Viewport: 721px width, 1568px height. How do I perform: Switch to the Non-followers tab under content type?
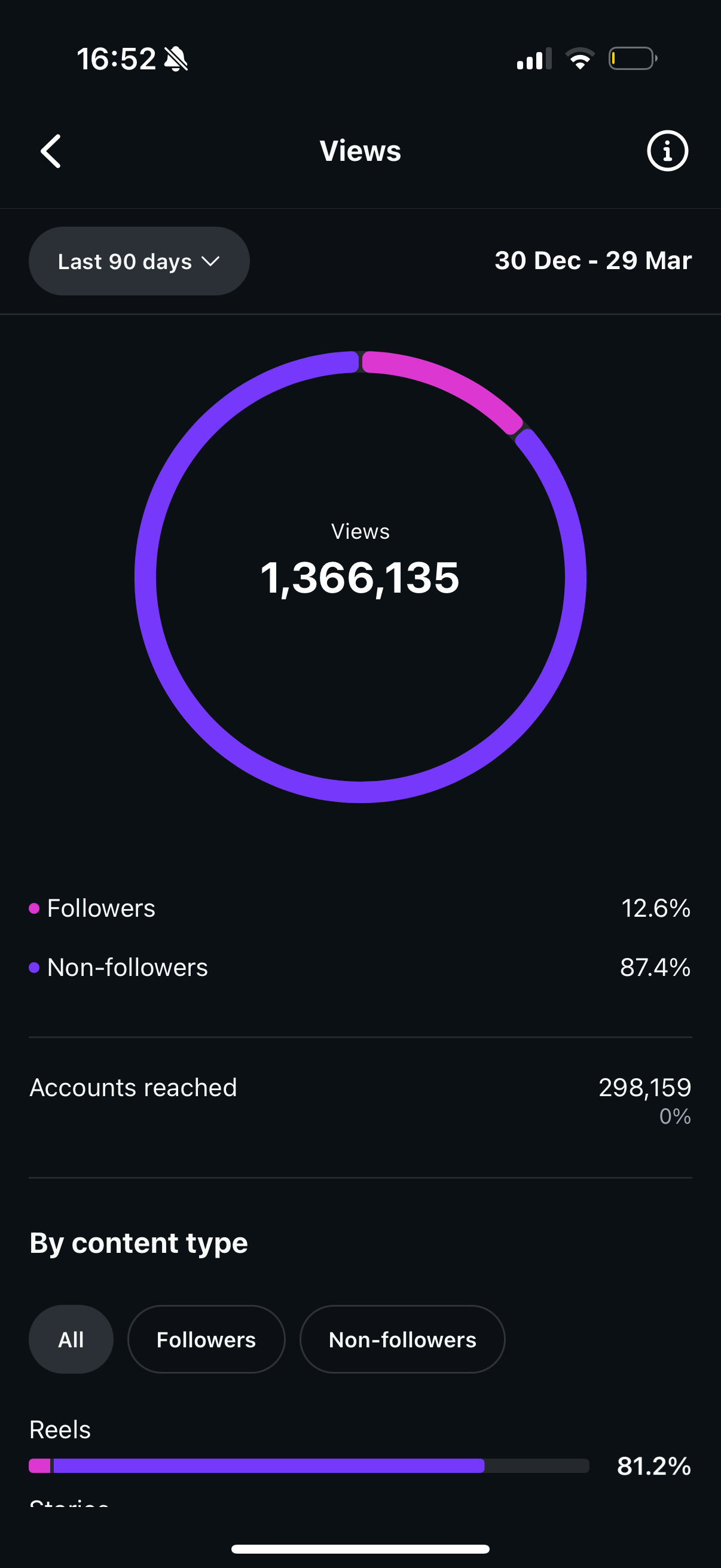(402, 1340)
